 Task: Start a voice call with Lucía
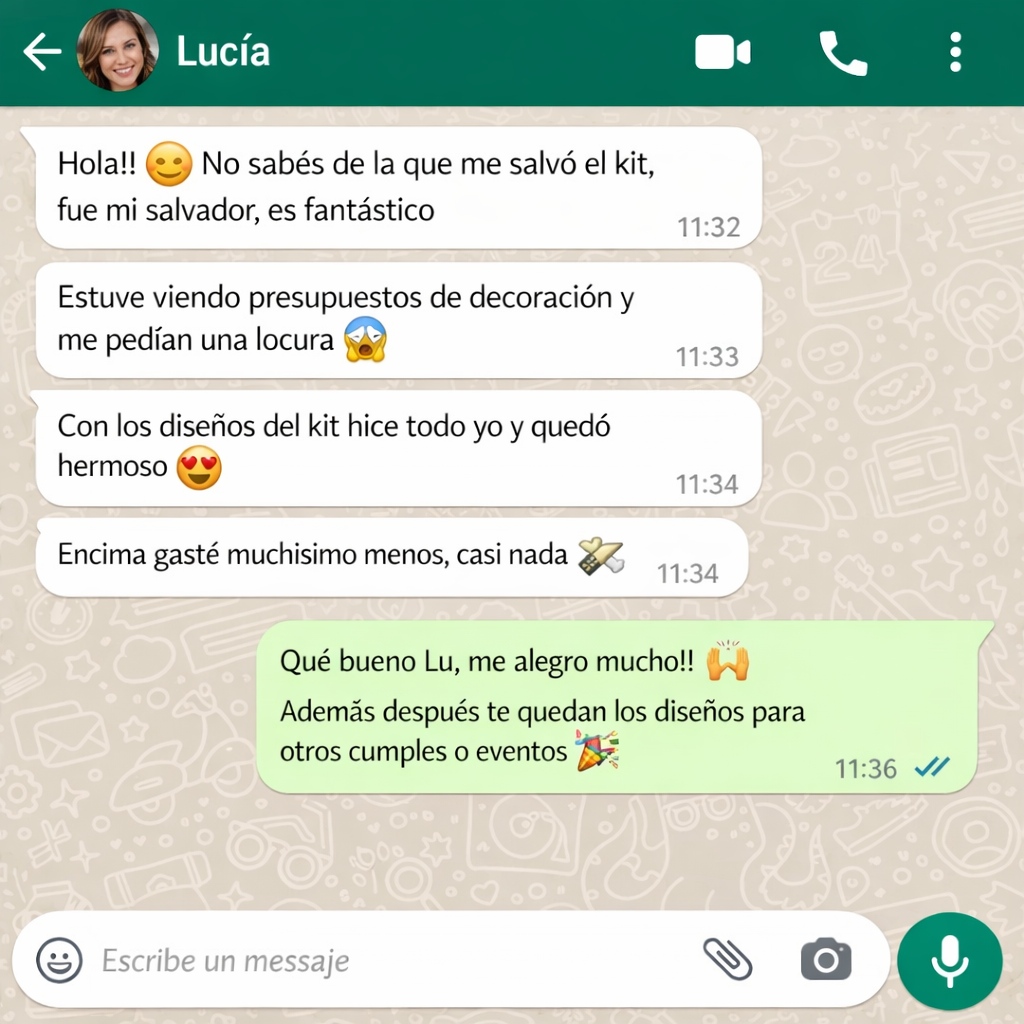842,53
